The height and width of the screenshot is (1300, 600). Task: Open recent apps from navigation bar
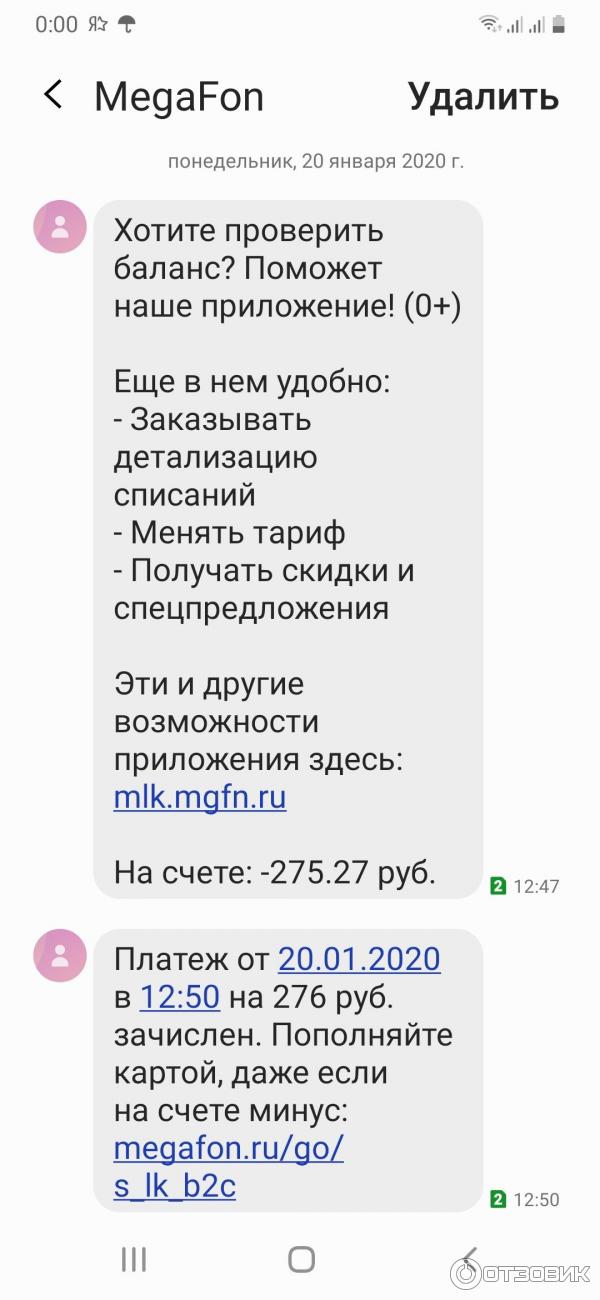click(x=134, y=1259)
